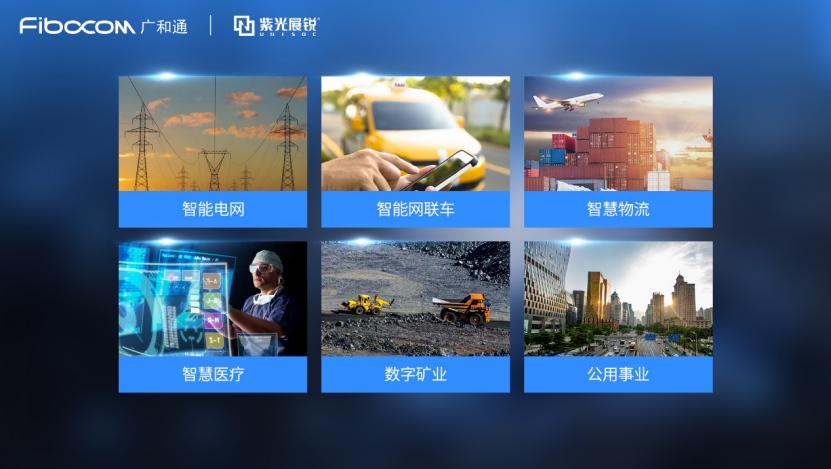Screen dimensions: 831x469
Task: Select the 公用事业 tile
Action: [x=618, y=317]
